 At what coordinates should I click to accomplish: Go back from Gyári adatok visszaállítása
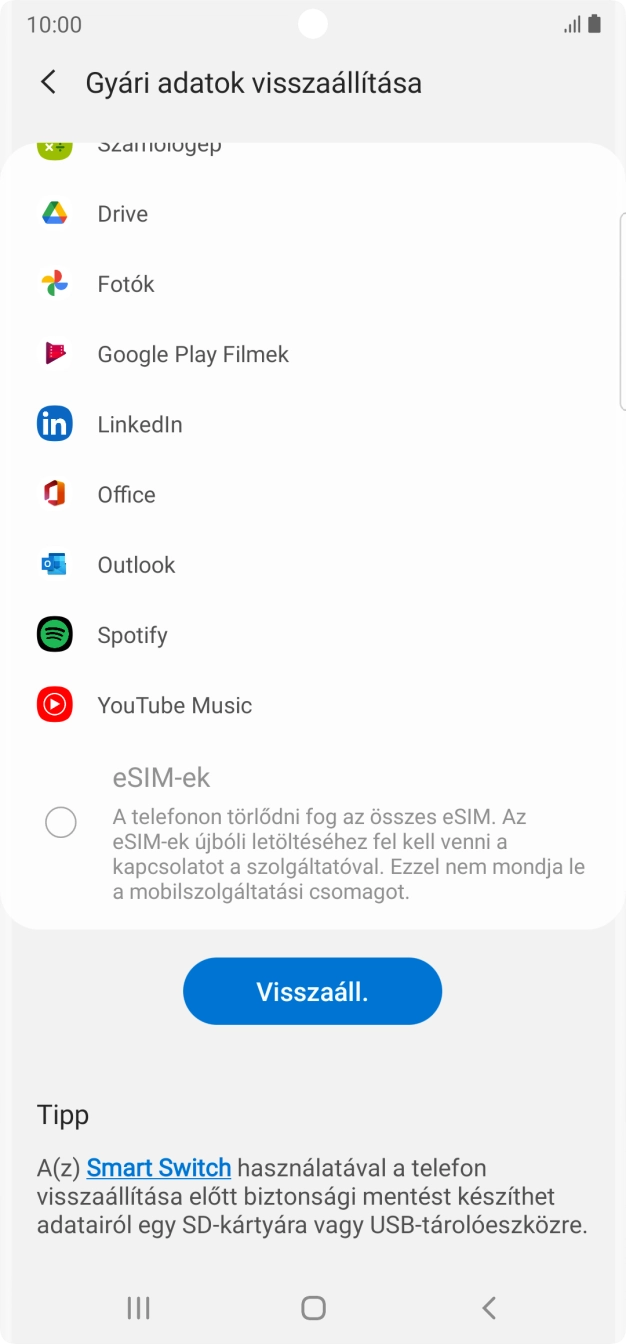pos(48,82)
